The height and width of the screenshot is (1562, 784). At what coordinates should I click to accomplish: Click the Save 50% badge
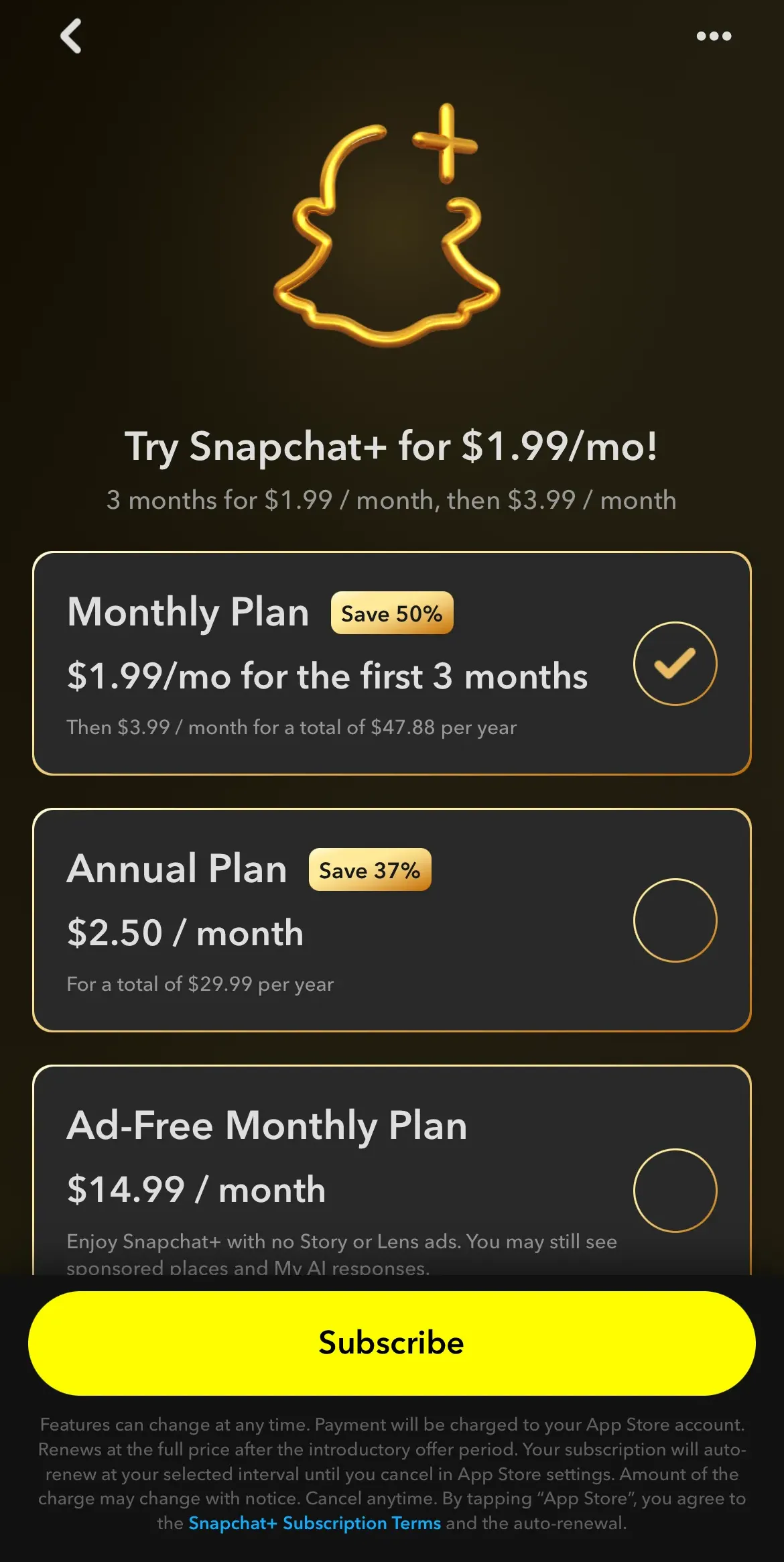[x=392, y=613]
